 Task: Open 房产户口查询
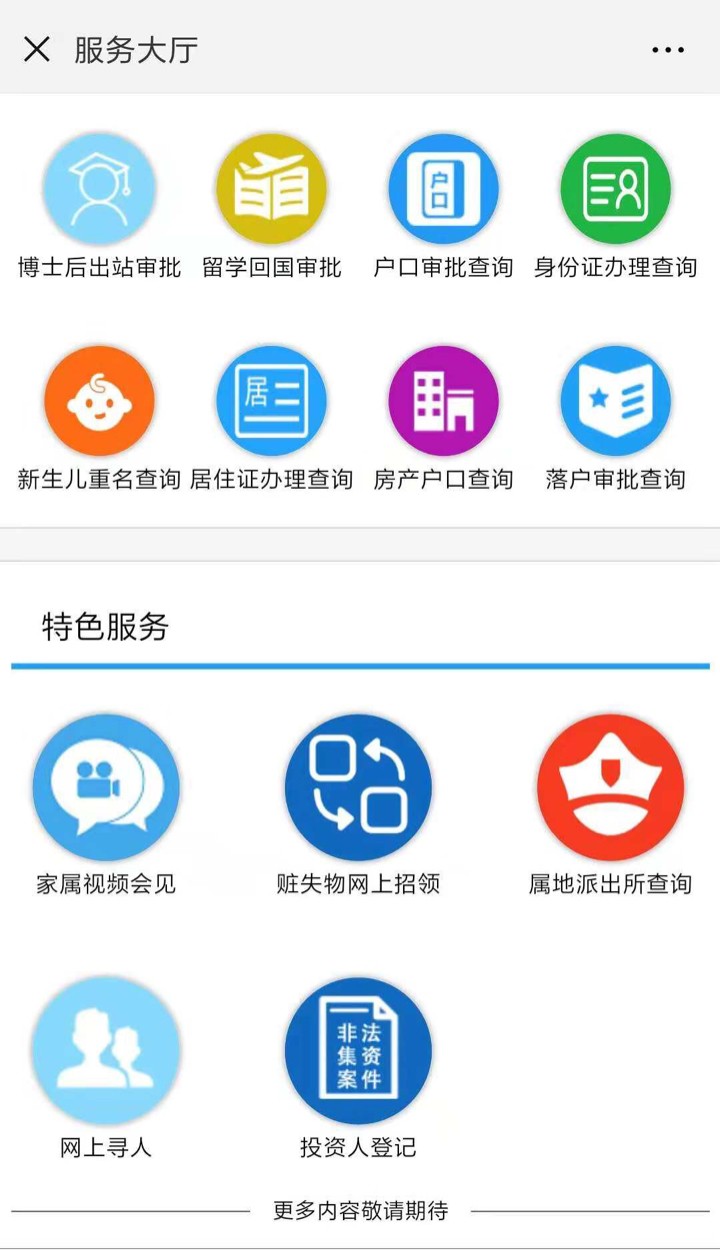443,401
